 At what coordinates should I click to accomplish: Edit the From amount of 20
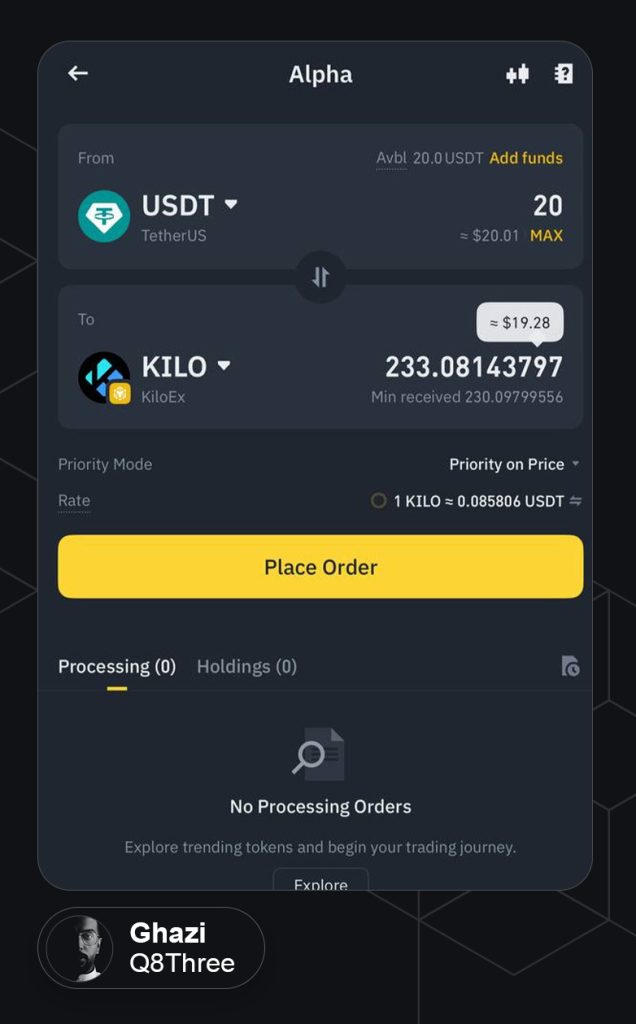click(x=547, y=206)
